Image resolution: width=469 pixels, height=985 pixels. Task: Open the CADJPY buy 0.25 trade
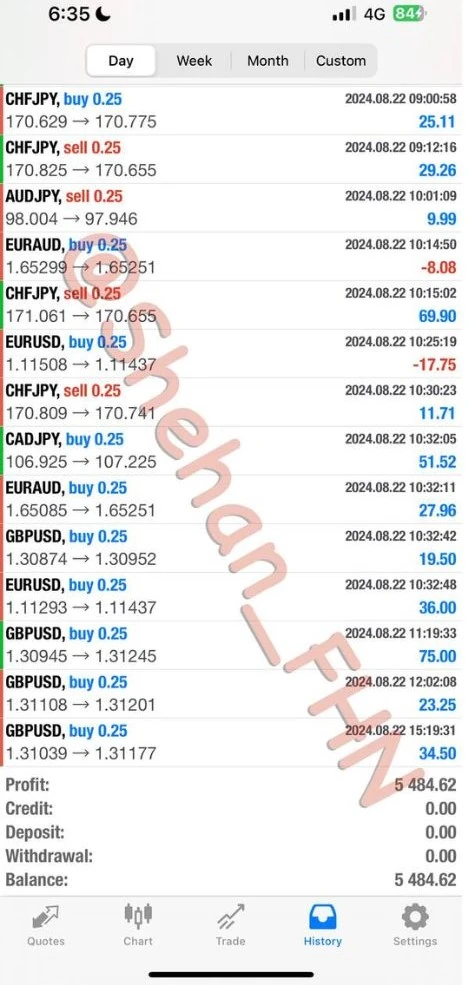coord(234,451)
